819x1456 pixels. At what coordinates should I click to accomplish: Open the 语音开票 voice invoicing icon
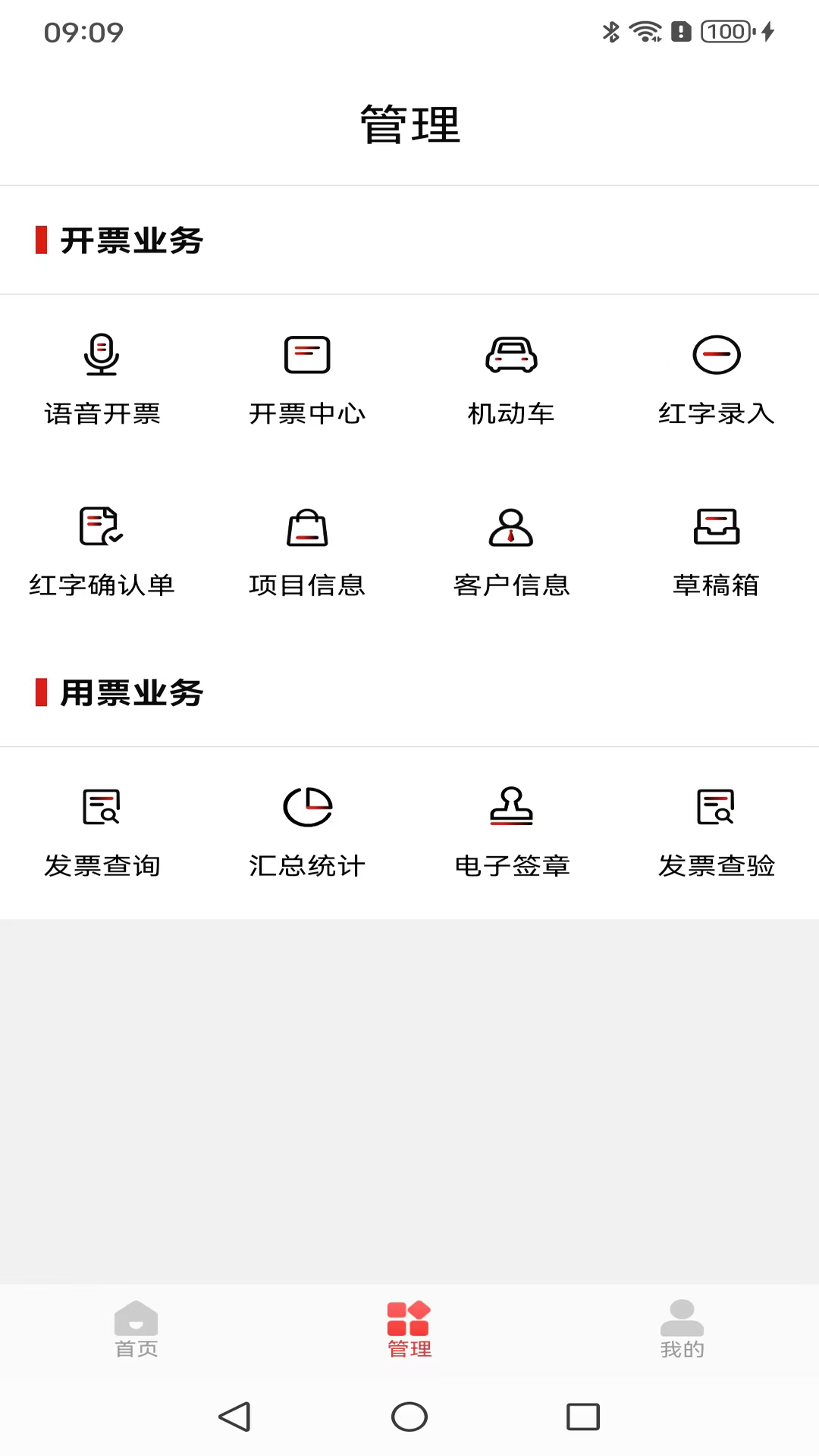(102, 379)
